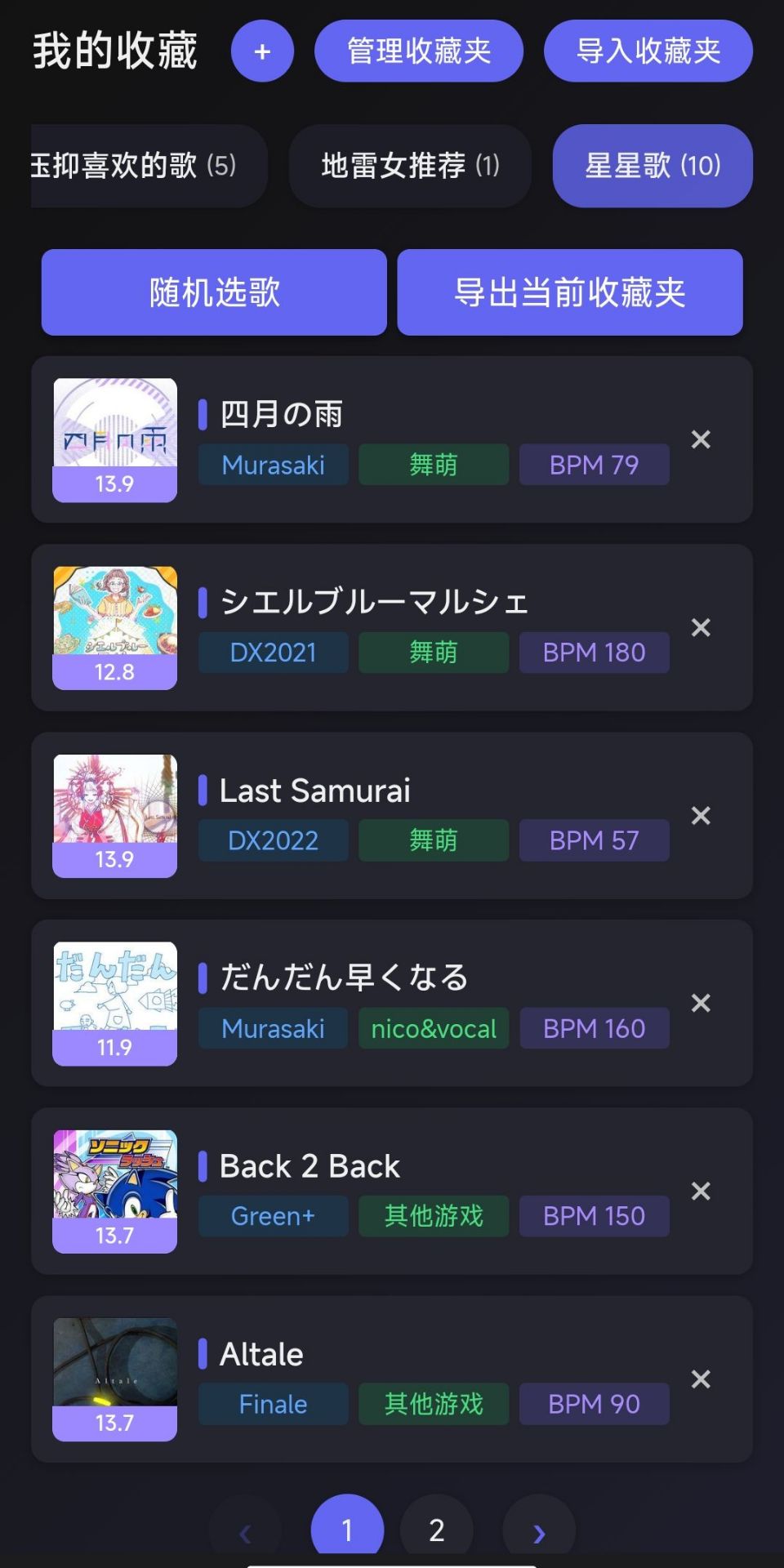Screen dimensions: 784x1568
Task: Remove 四月の雨 from the folder
Action: click(700, 440)
